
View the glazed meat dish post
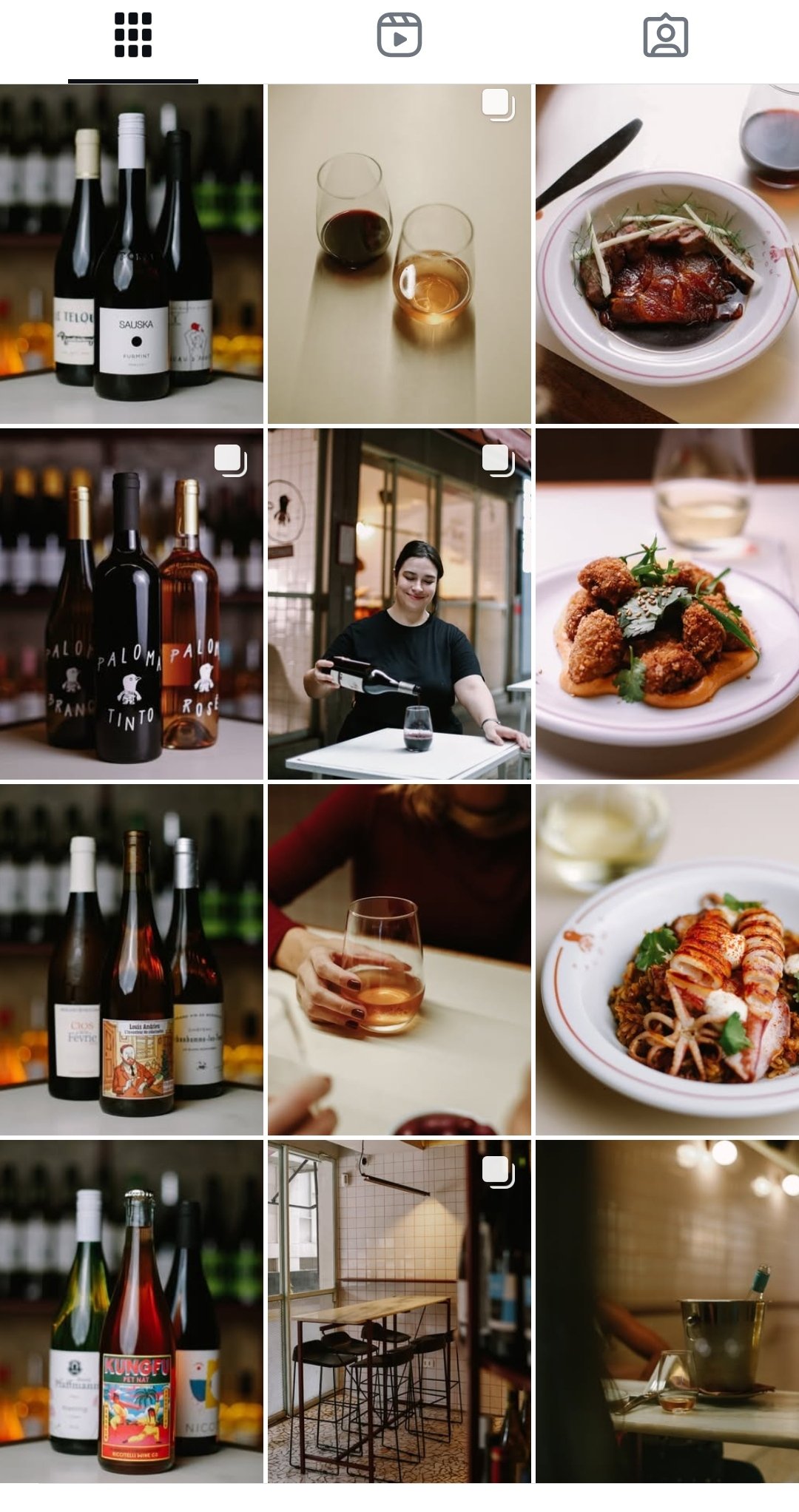[667, 254]
